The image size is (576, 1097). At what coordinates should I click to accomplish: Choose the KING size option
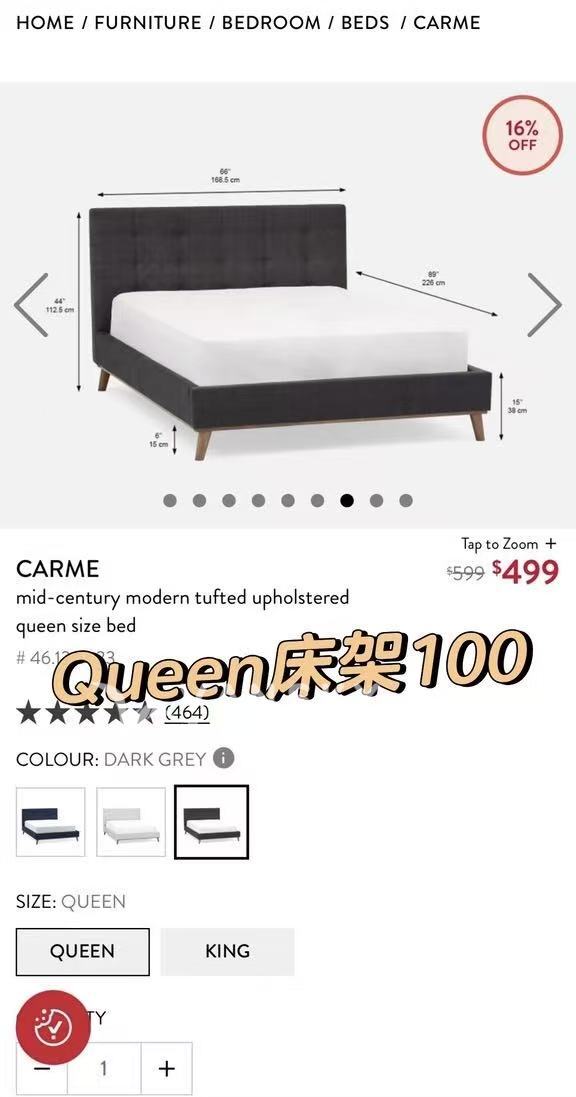[227, 951]
